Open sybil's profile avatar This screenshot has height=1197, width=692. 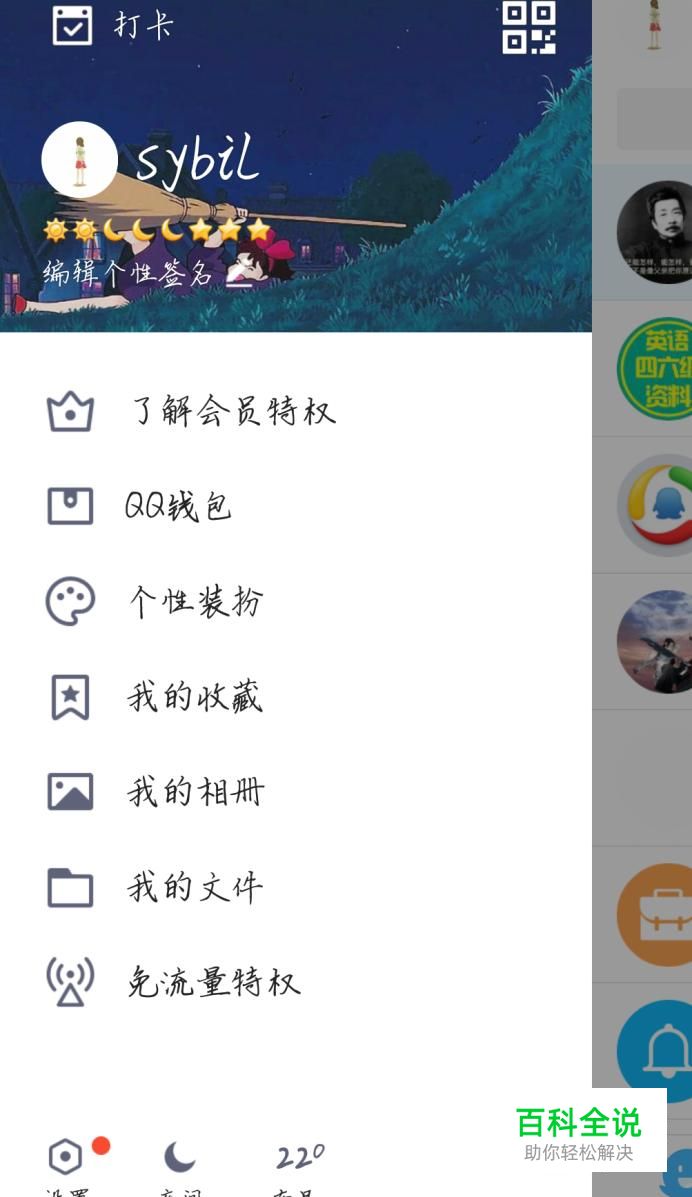point(79,160)
